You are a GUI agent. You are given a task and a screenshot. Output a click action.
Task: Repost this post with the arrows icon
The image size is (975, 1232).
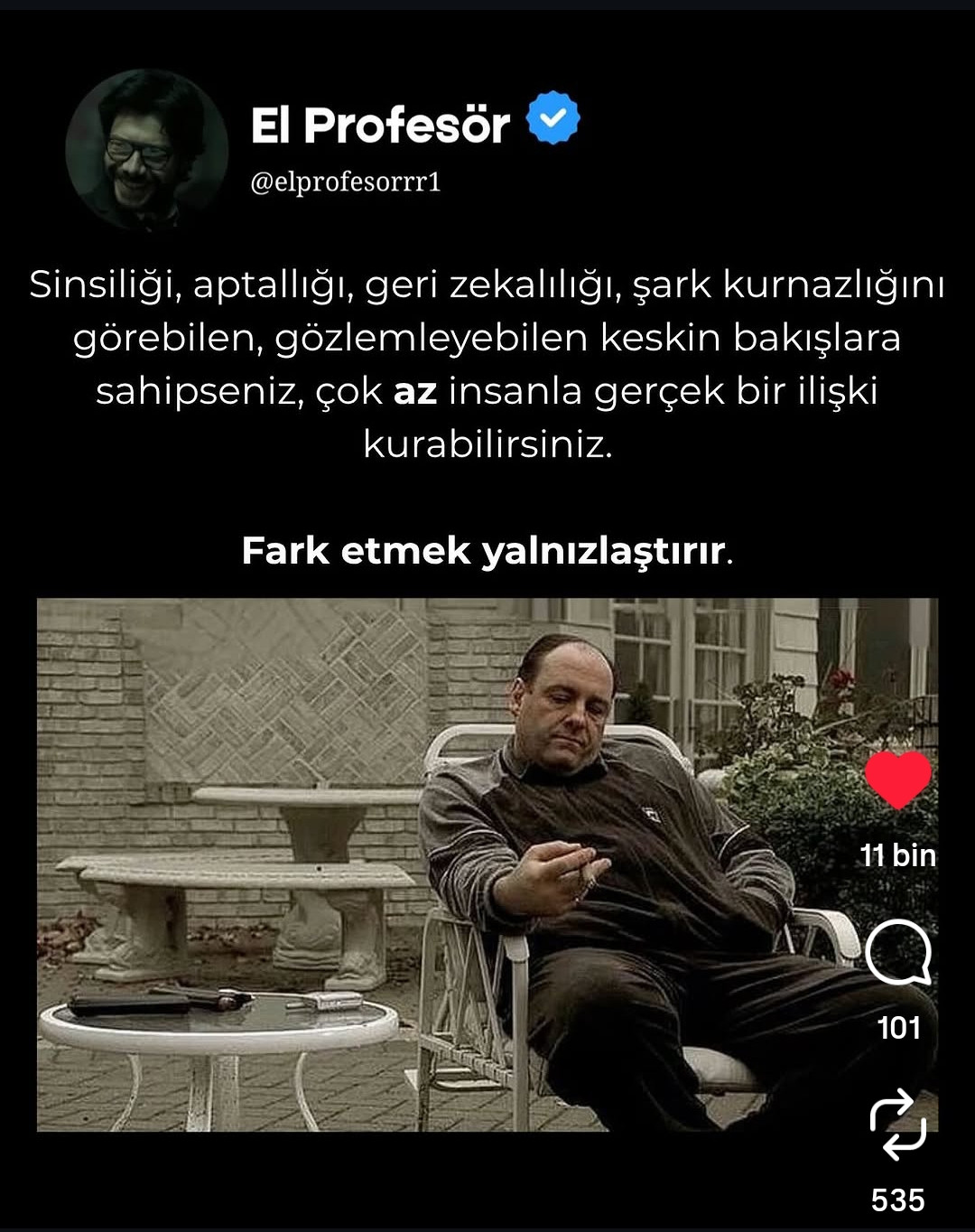coord(897,1125)
